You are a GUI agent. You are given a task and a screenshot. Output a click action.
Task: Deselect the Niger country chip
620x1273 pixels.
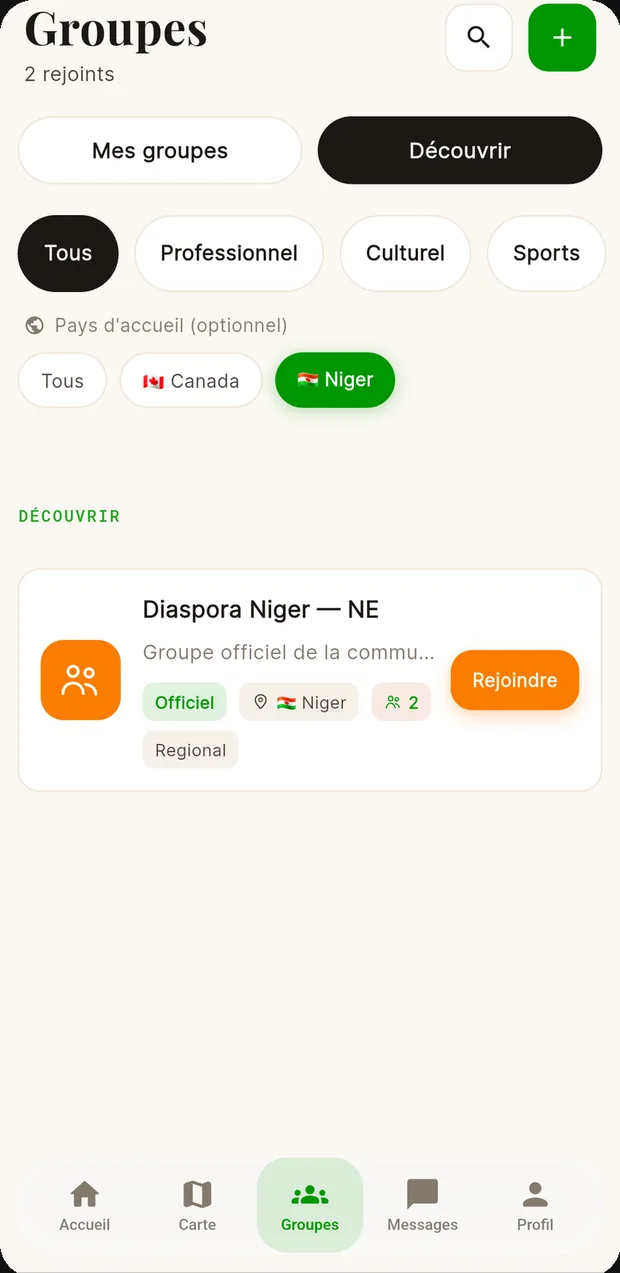pos(335,380)
